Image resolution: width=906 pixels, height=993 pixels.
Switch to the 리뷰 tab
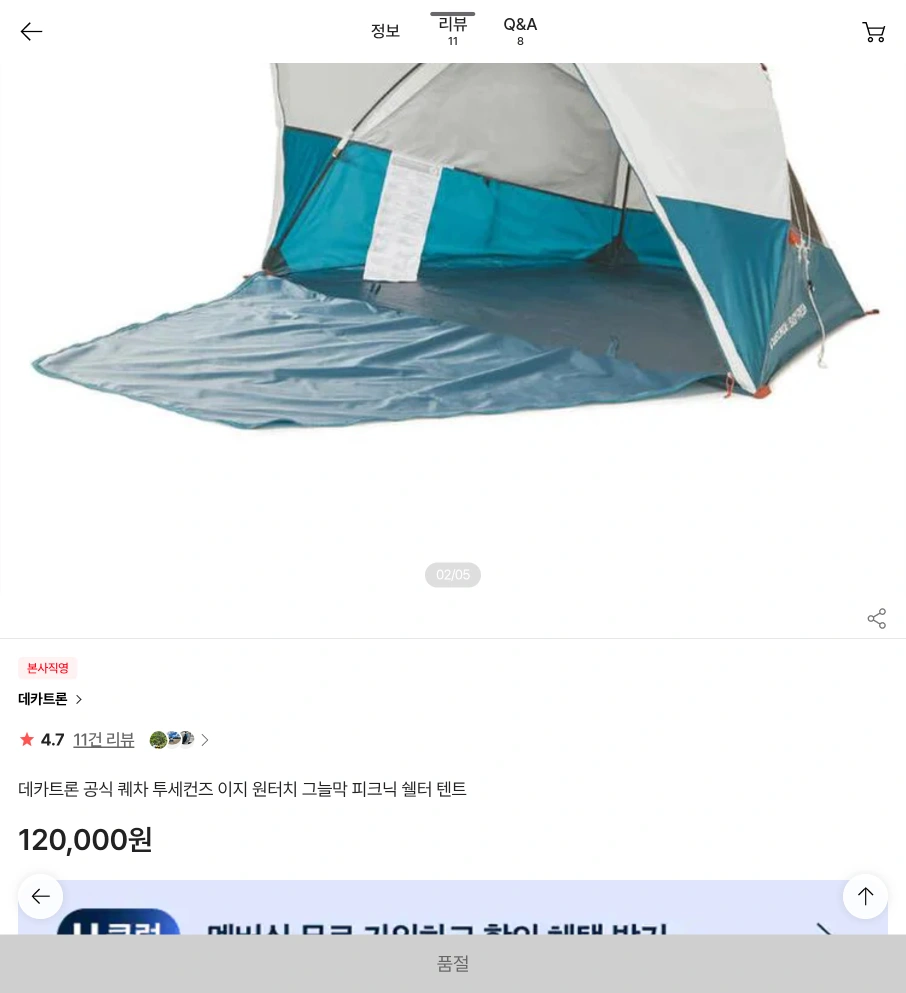pos(453,30)
